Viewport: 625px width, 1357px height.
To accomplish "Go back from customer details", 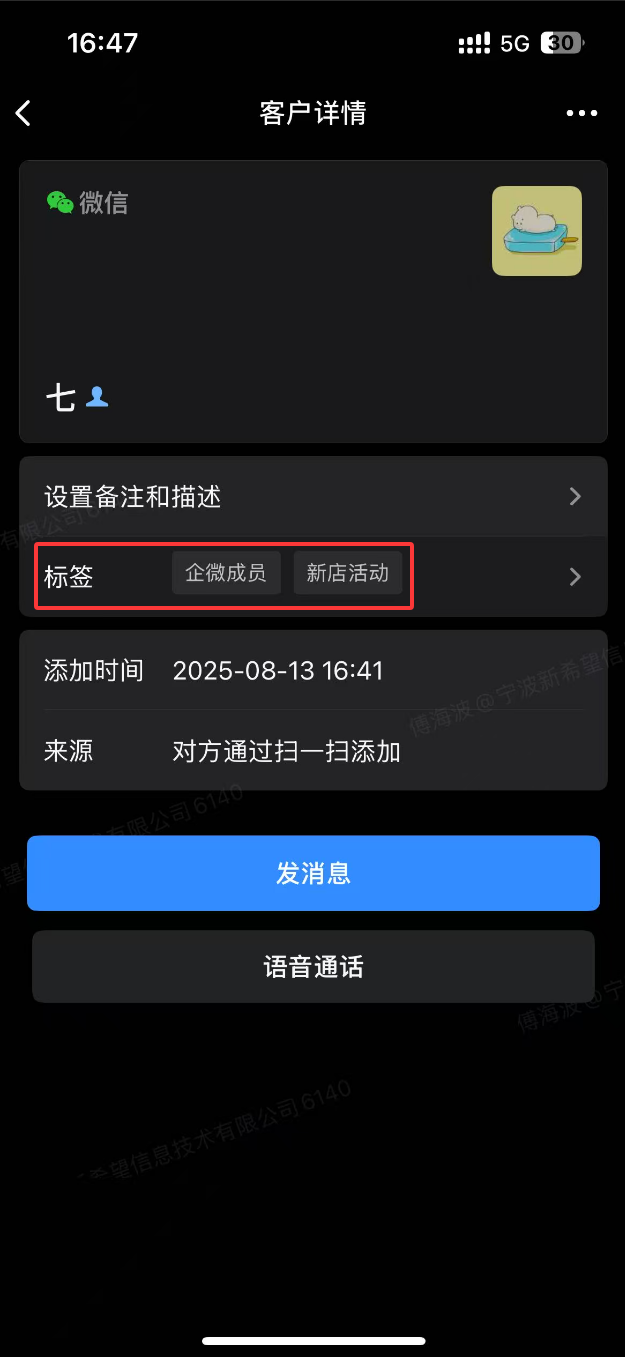I will click(24, 113).
